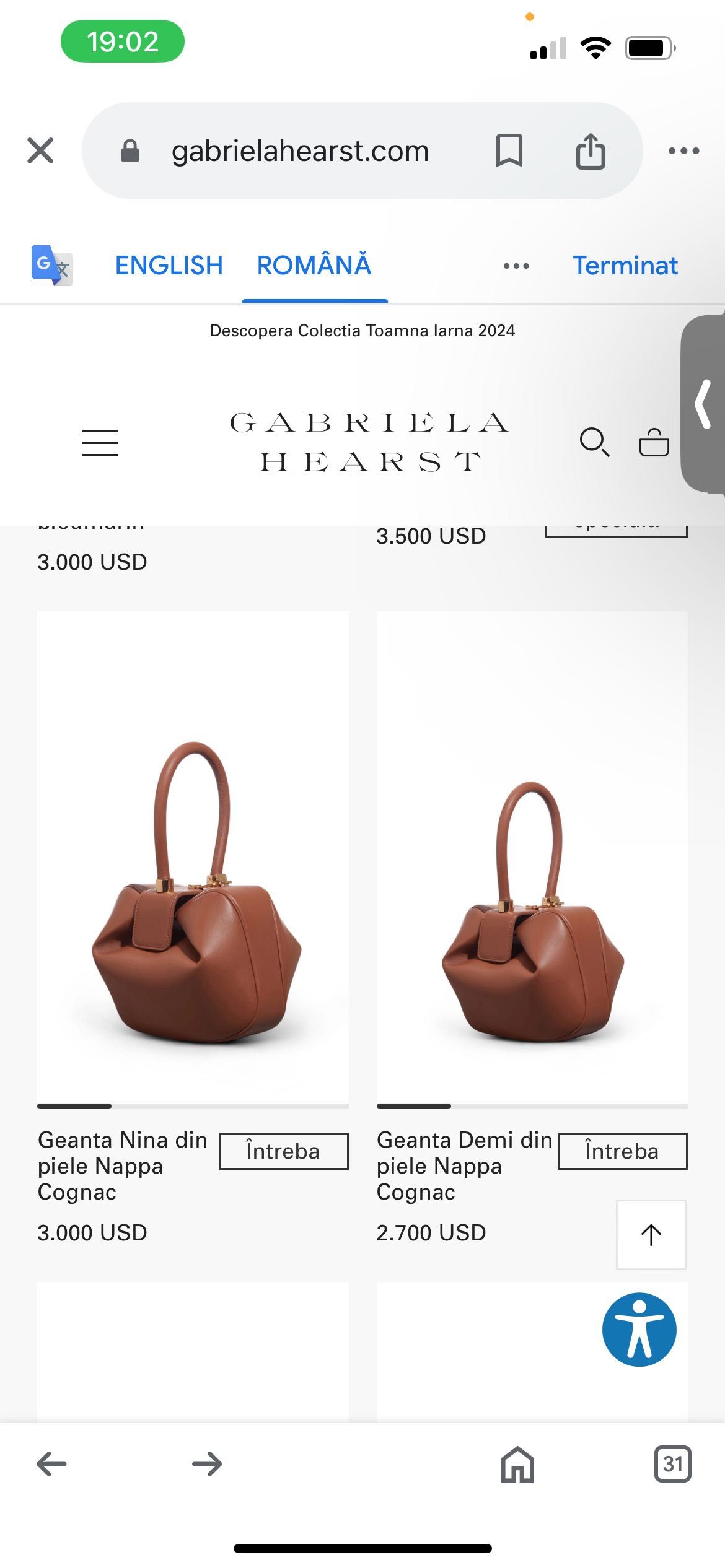Tap Terminat to close translate bar

point(625,266)
